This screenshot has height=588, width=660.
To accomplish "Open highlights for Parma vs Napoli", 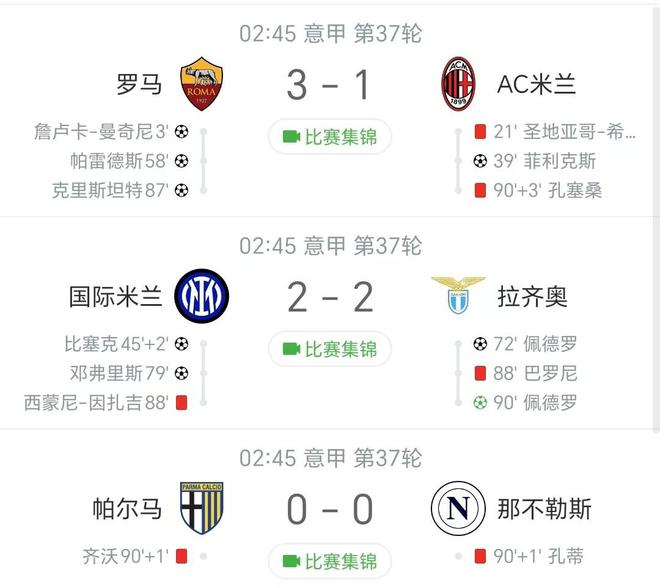I will pyautogui.click(x=330, y=561).
